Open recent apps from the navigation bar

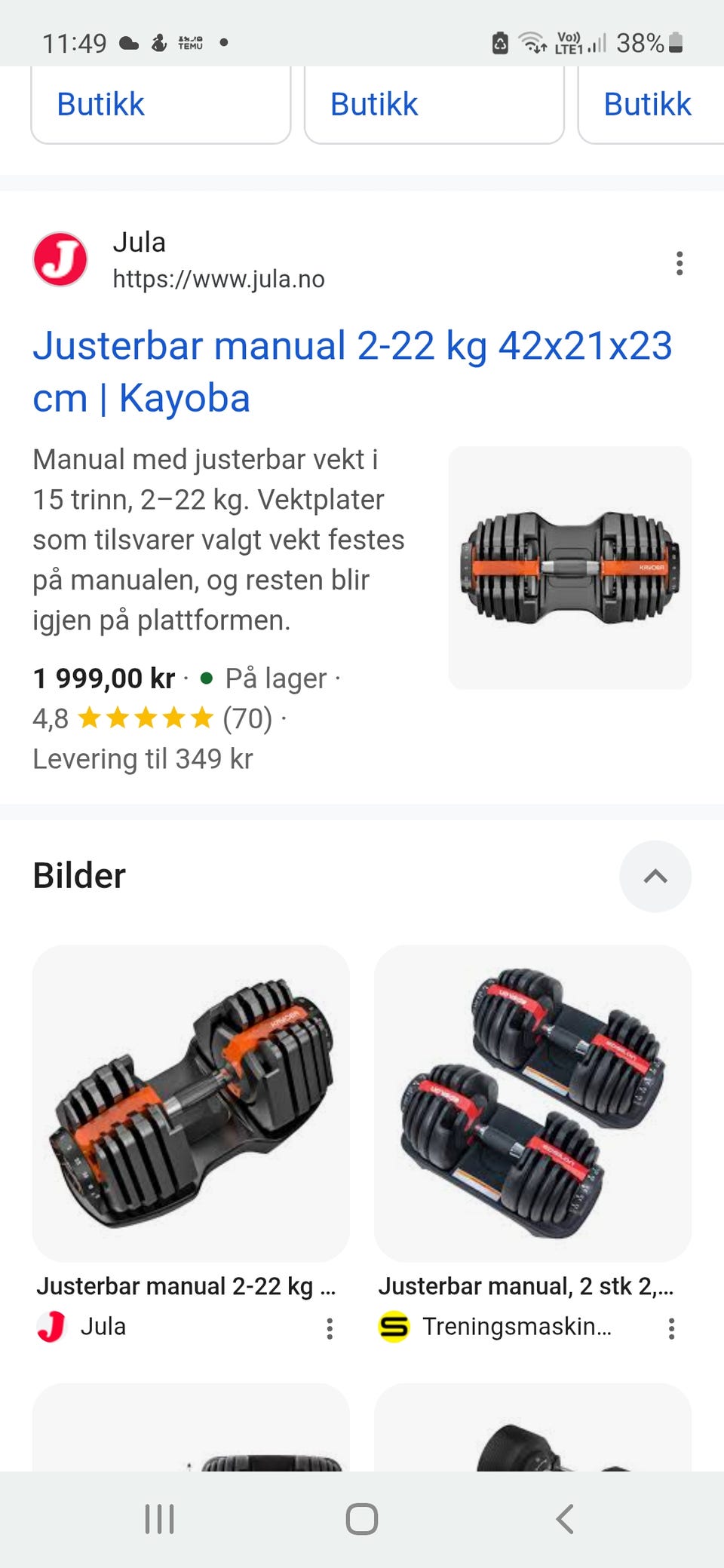(x=159, y=1519)
